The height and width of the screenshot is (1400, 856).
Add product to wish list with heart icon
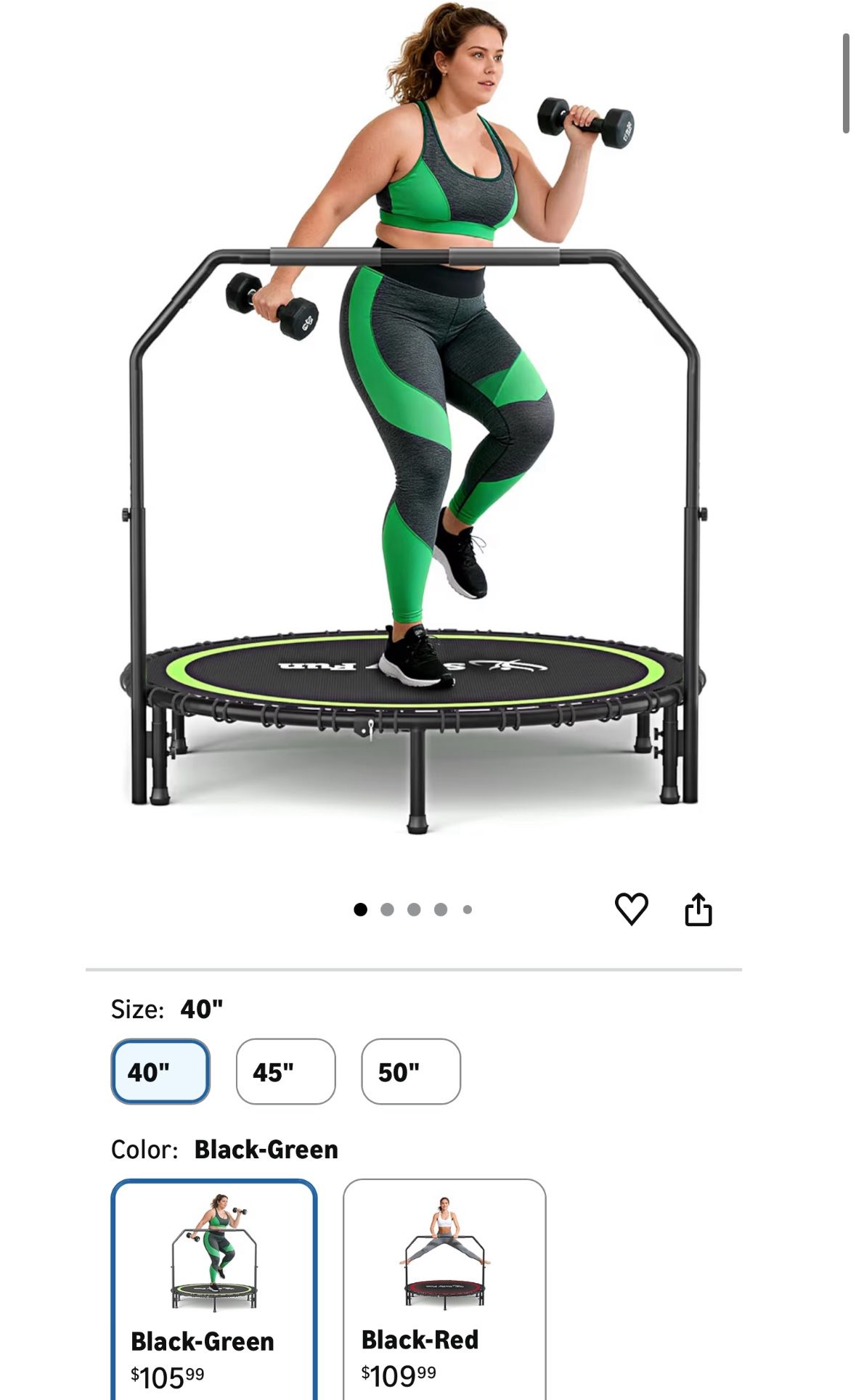click(631, 909)
